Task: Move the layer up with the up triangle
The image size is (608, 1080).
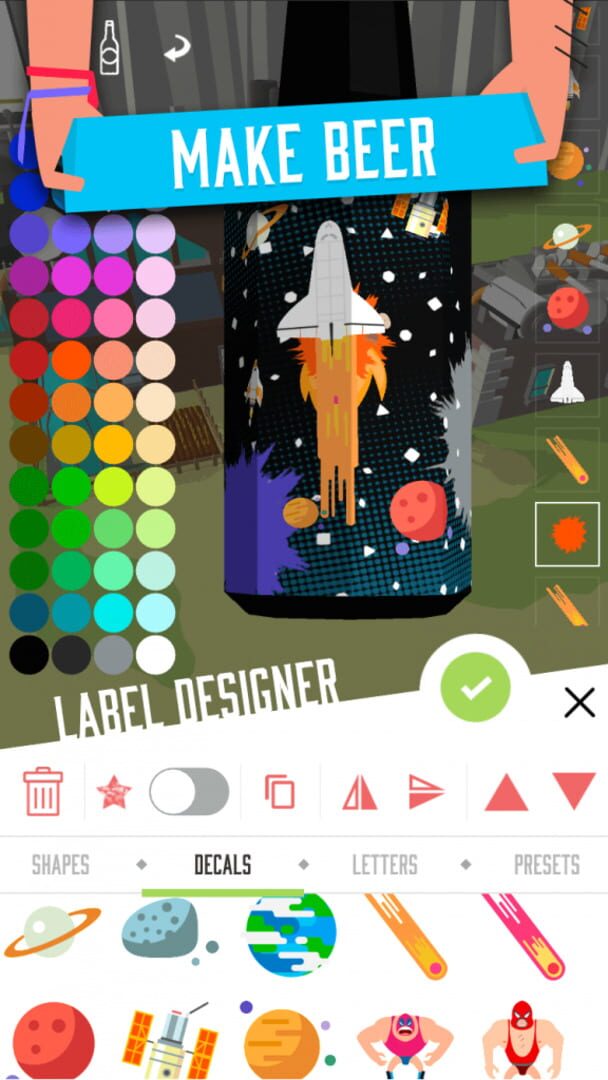Action: (x=506, y=792)
